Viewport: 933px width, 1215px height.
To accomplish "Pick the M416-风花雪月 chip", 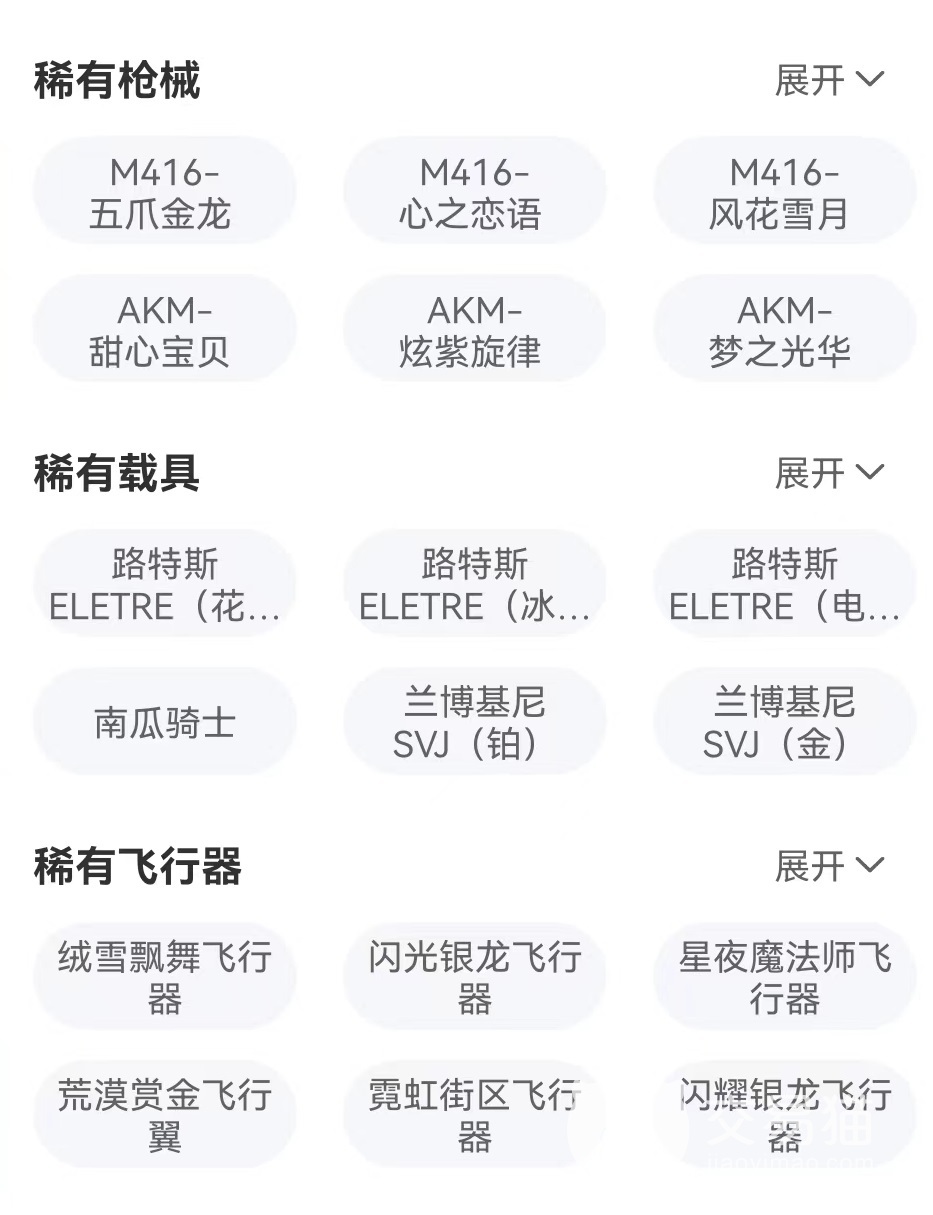I will click(785, 193).
